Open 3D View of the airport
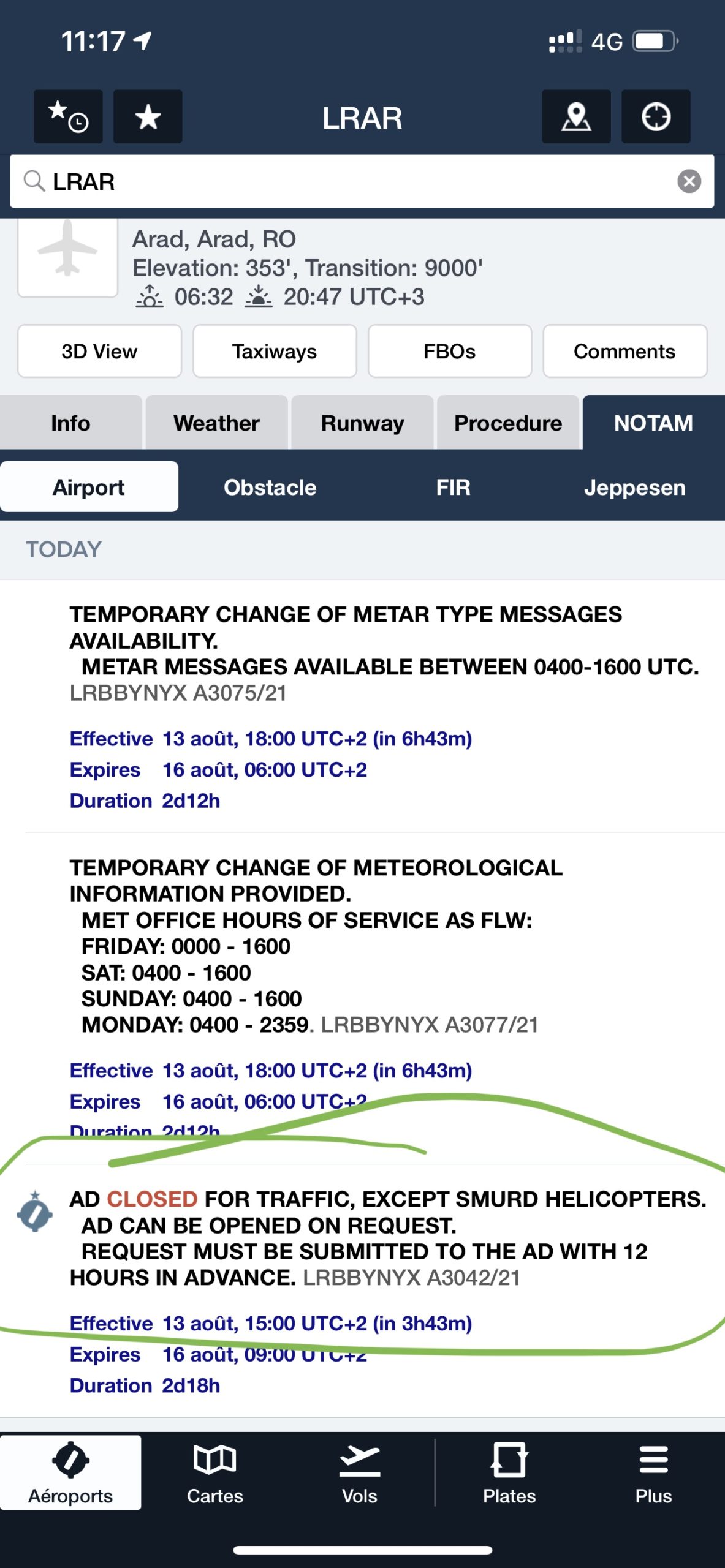The height and width of the screenshot is (1568, 725). [x=99, y=352]
